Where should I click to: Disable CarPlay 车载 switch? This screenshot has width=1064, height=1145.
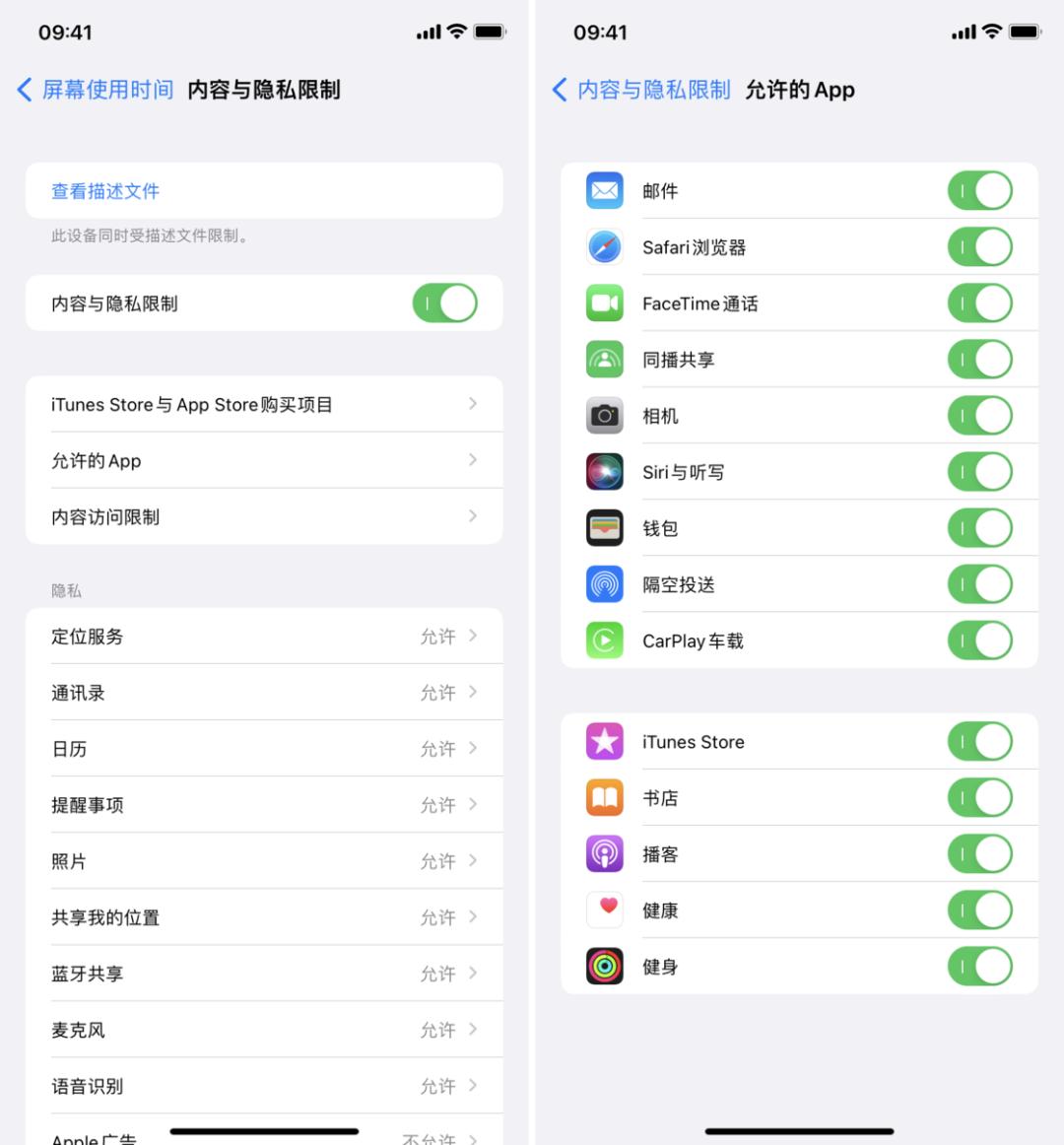pos(979,640)
